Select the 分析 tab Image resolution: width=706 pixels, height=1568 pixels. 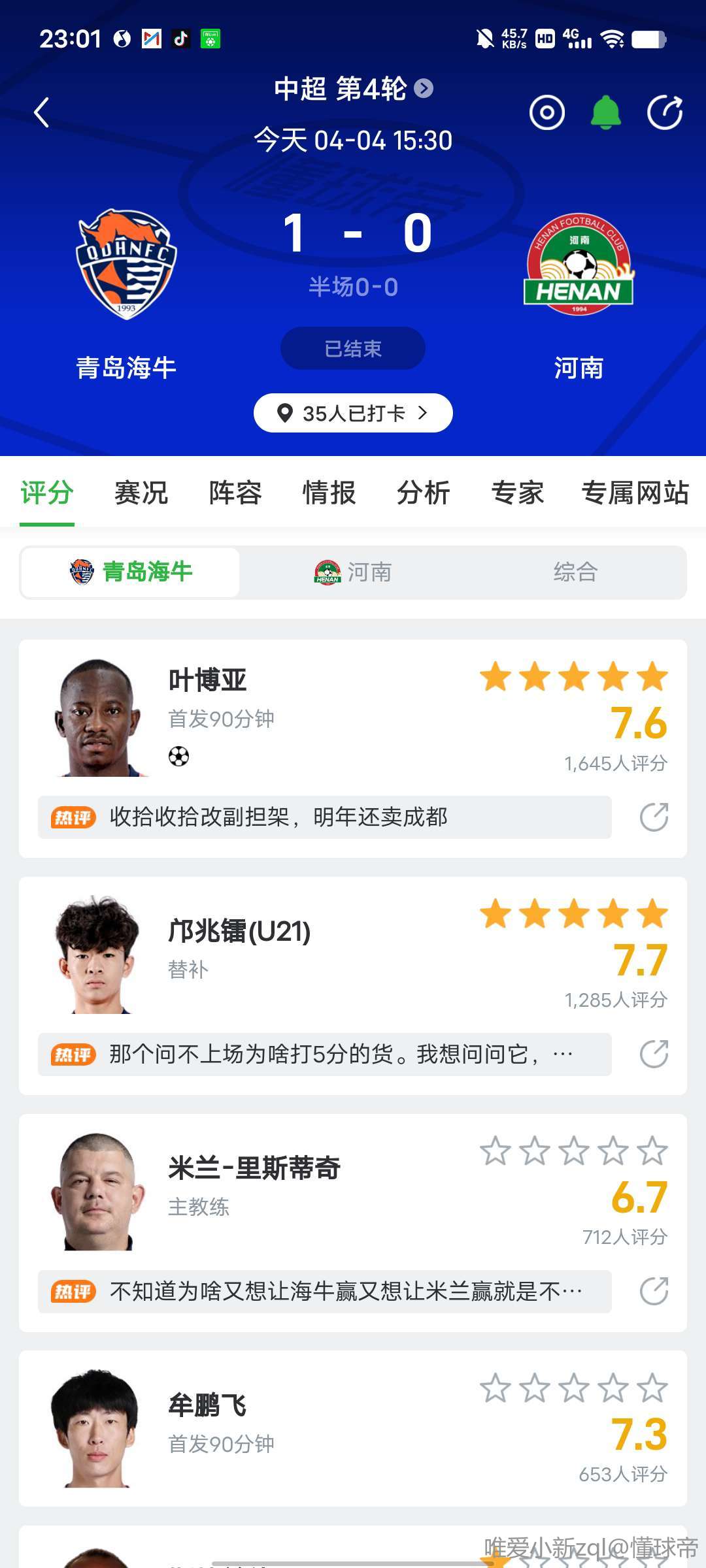coord(424,493)
